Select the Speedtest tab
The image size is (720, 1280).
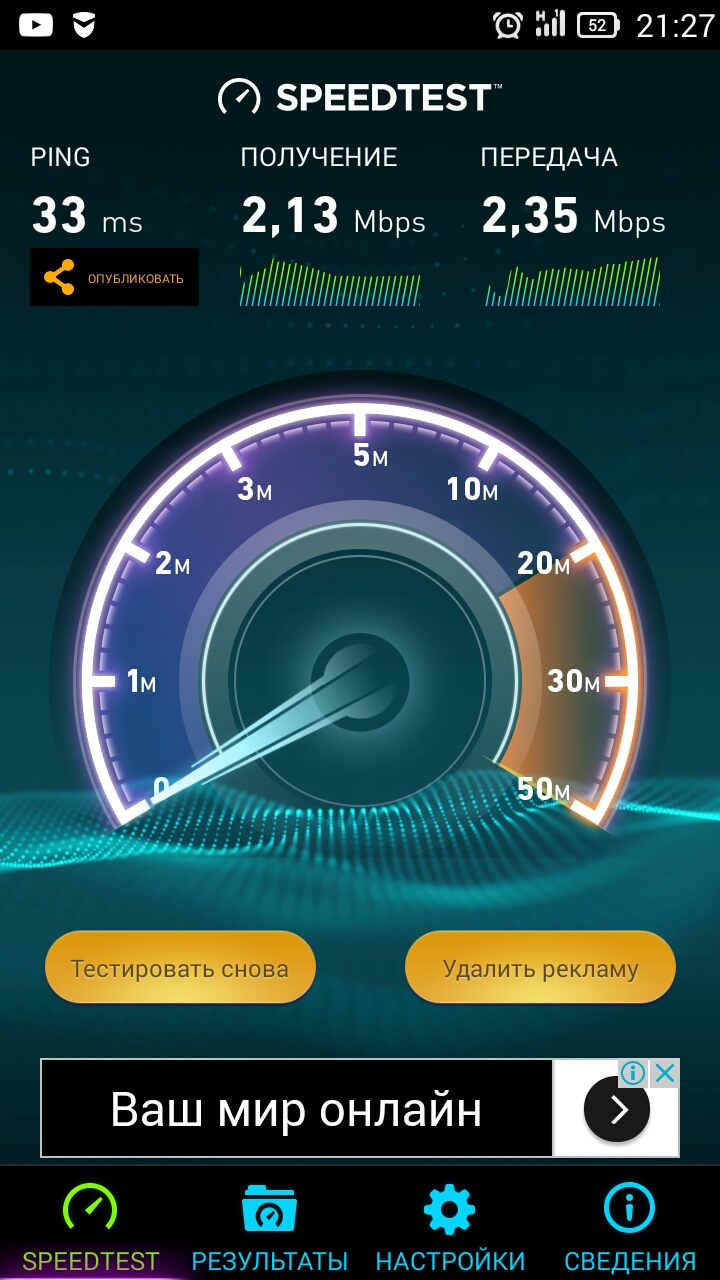(90, 1226)
